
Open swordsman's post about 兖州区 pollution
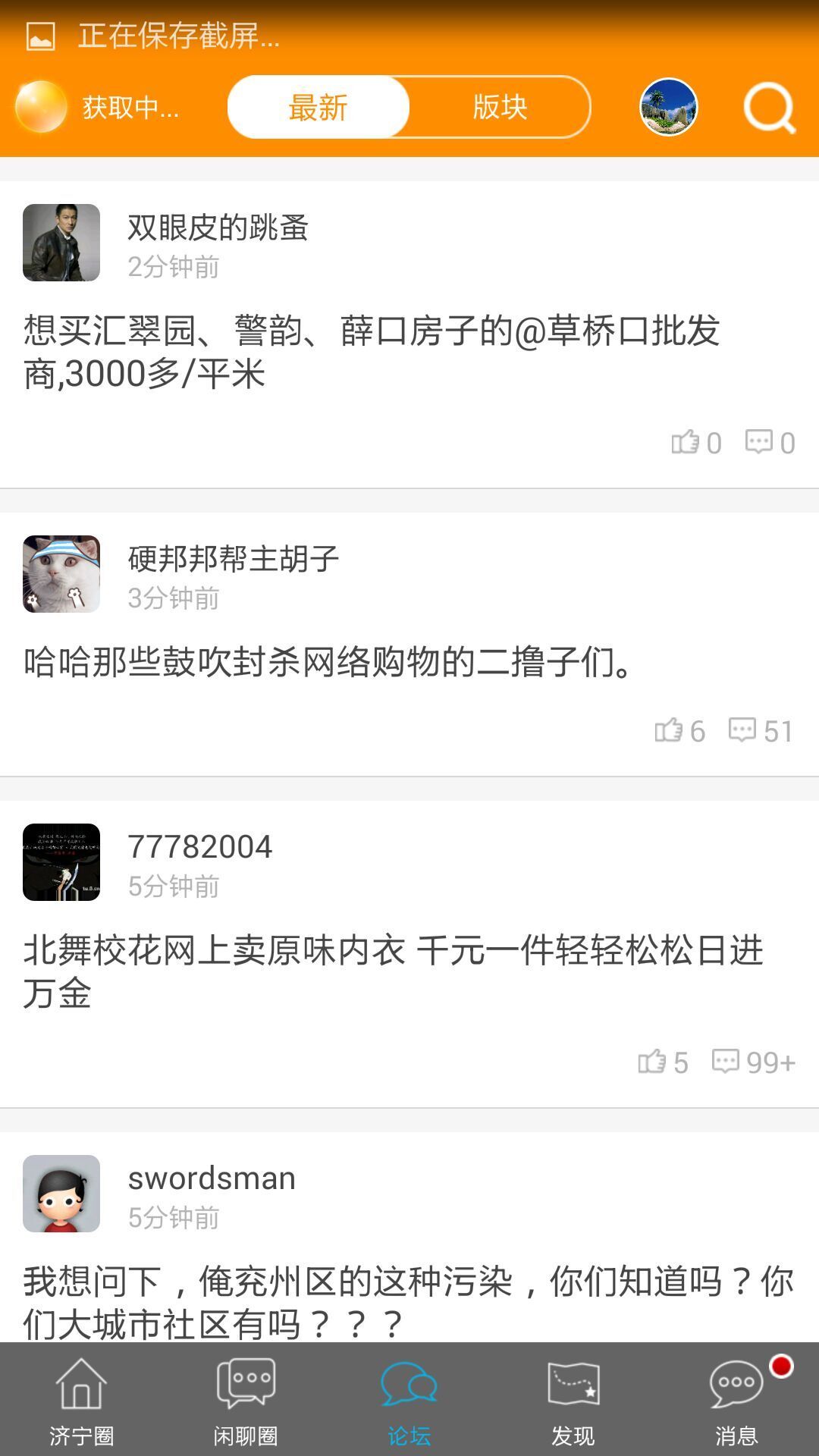408,1302
